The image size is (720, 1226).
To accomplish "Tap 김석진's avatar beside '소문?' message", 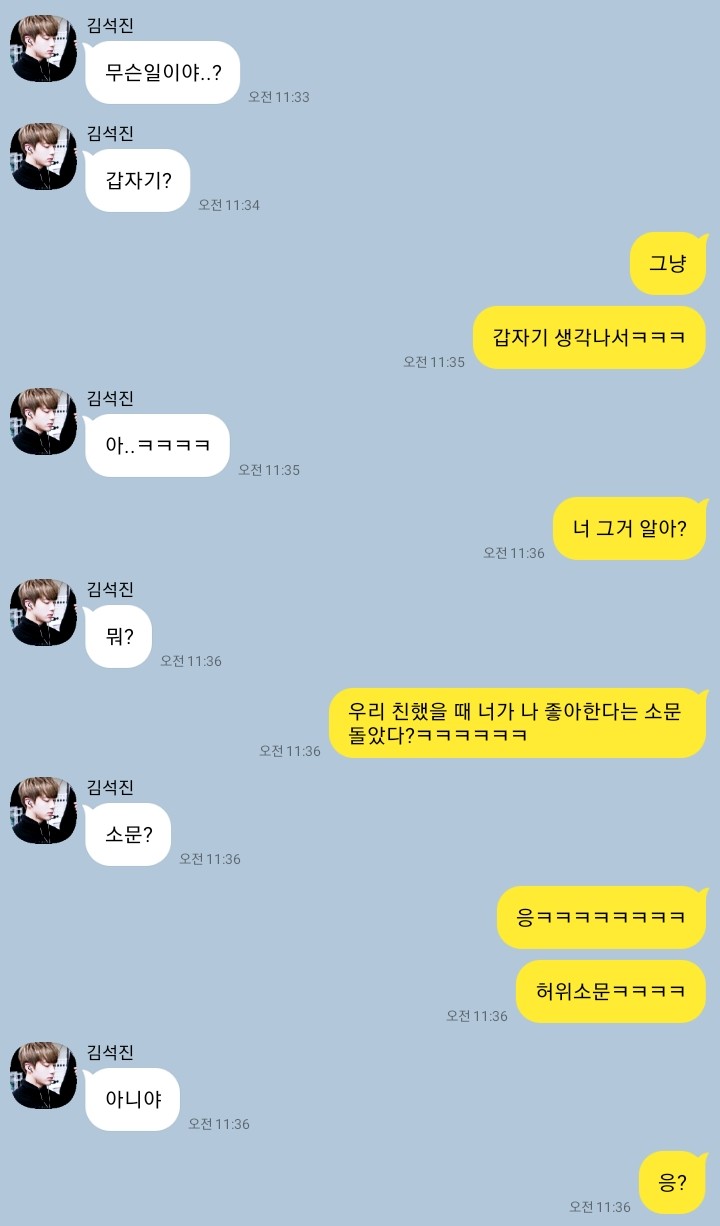I will click(44, 810).
